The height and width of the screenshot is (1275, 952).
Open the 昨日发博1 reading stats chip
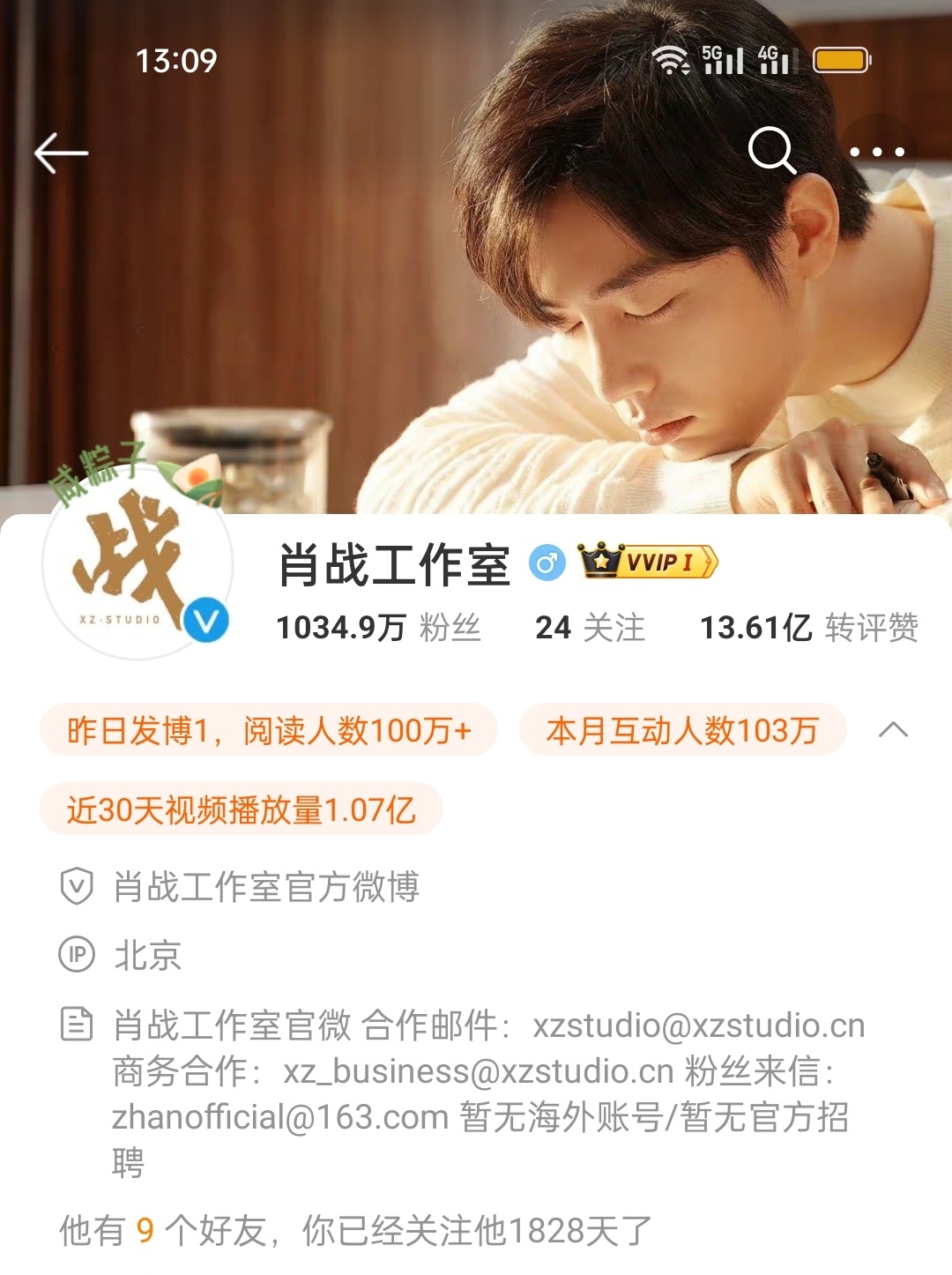[268, 730]
